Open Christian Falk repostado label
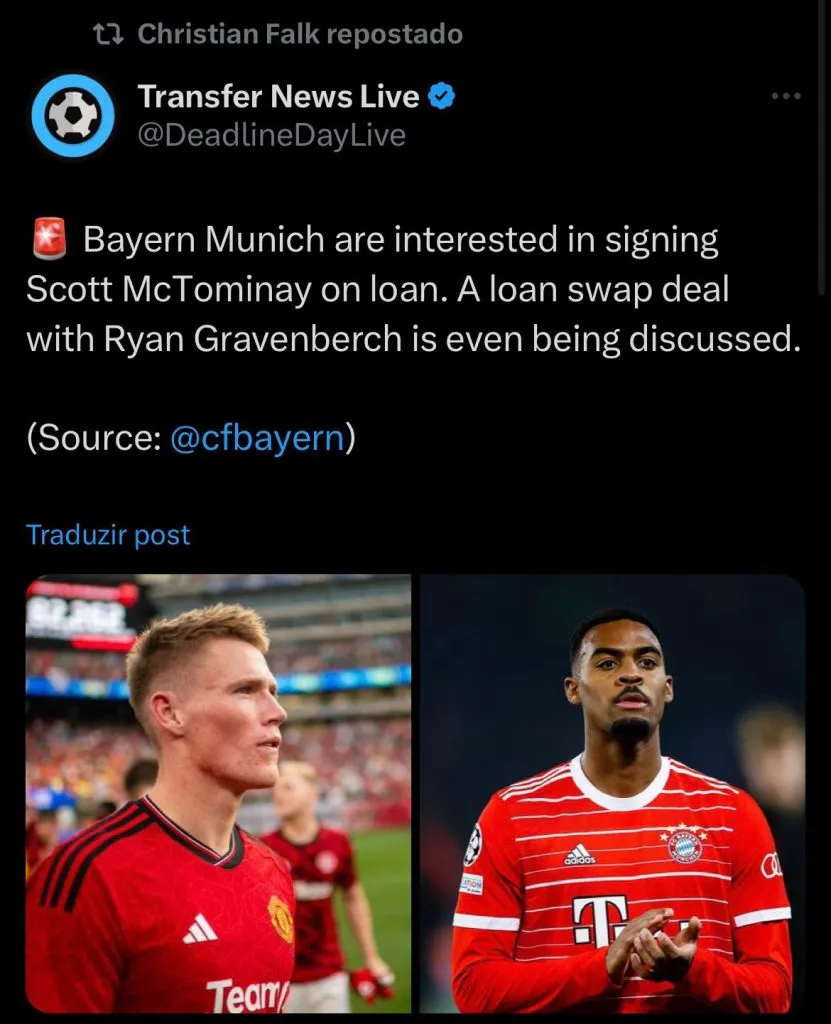This screenshot has height=1024, width=831. (x=299, y=34)
